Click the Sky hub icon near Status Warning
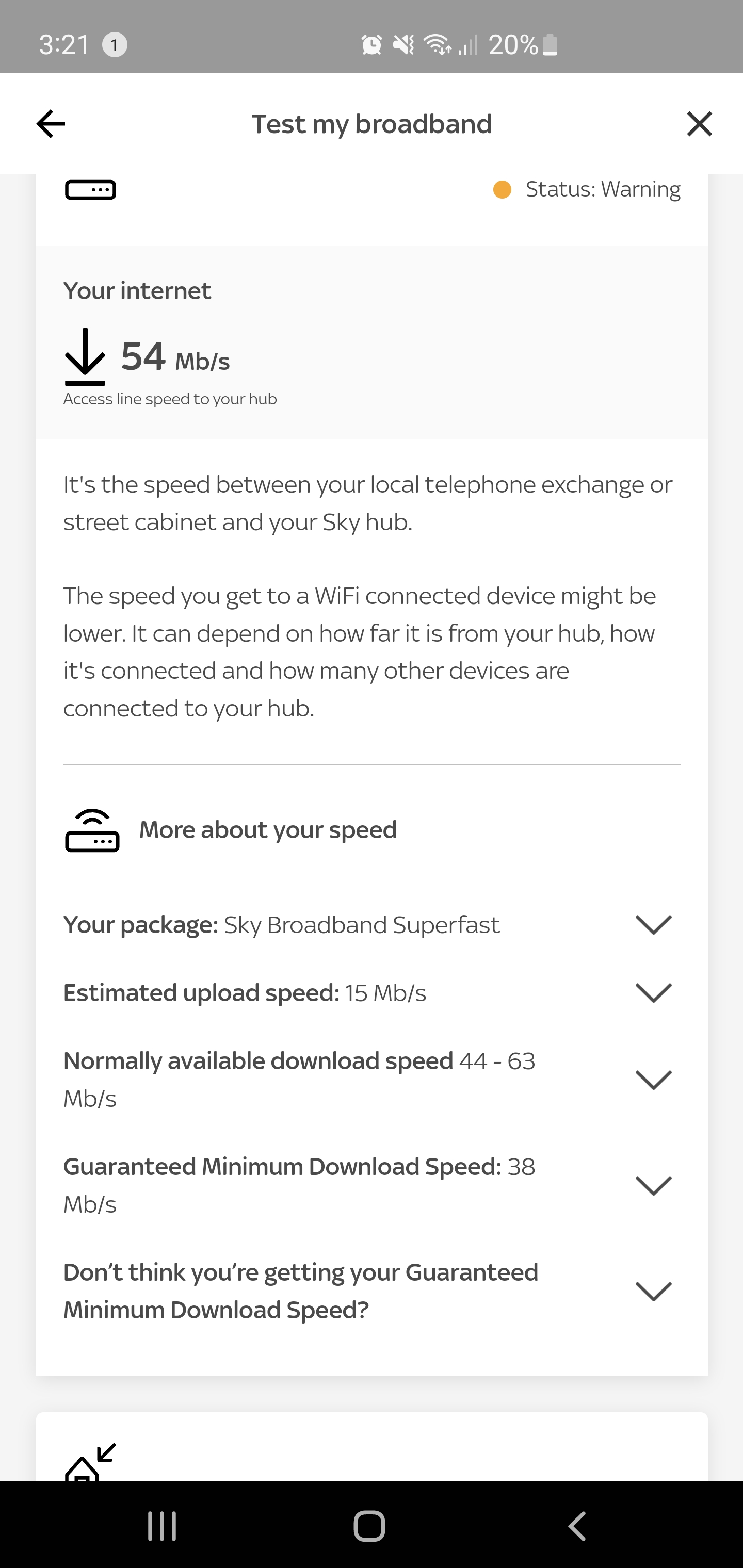The height and width of the screenshot is (1568, 743). click(x=90, y=189)
